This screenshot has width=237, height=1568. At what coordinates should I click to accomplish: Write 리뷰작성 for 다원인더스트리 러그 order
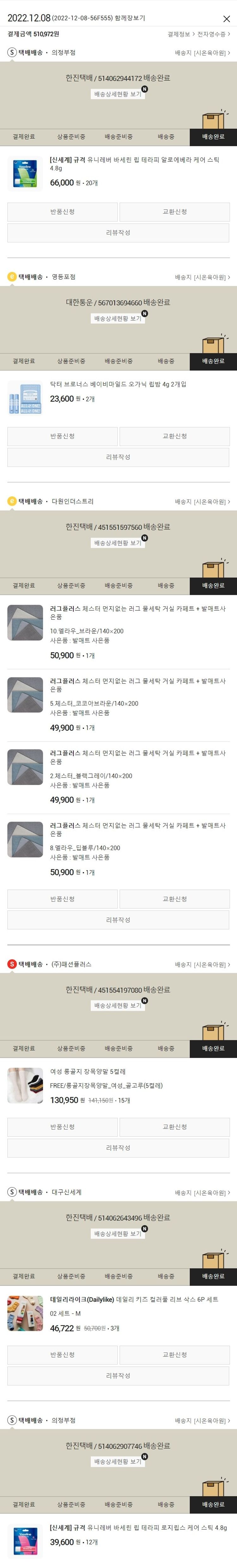click(x=118, y=920)
